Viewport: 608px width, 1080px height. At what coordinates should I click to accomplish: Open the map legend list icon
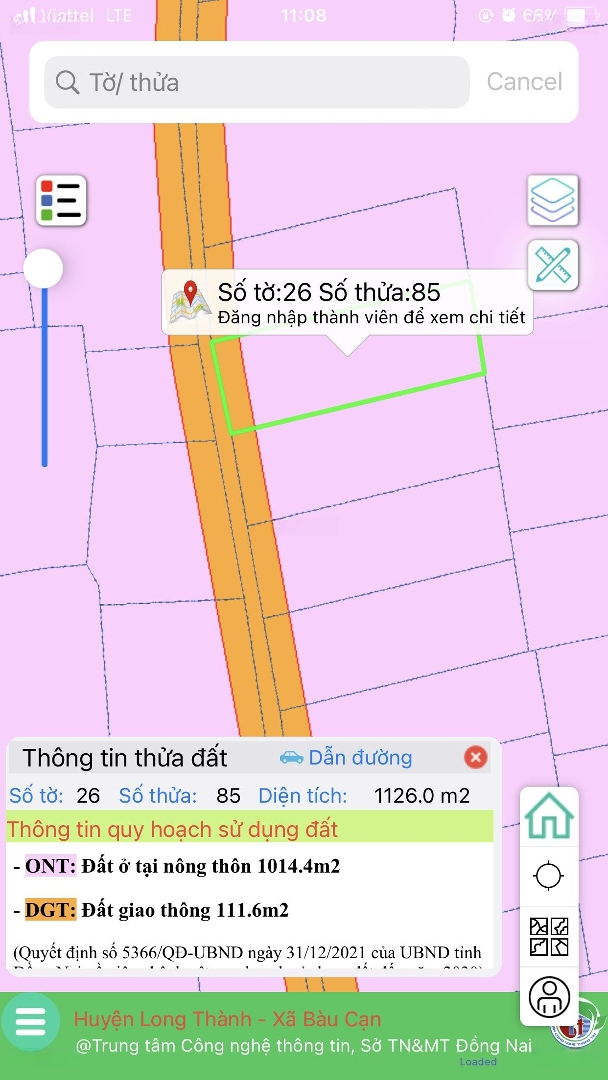pos(62,200)
